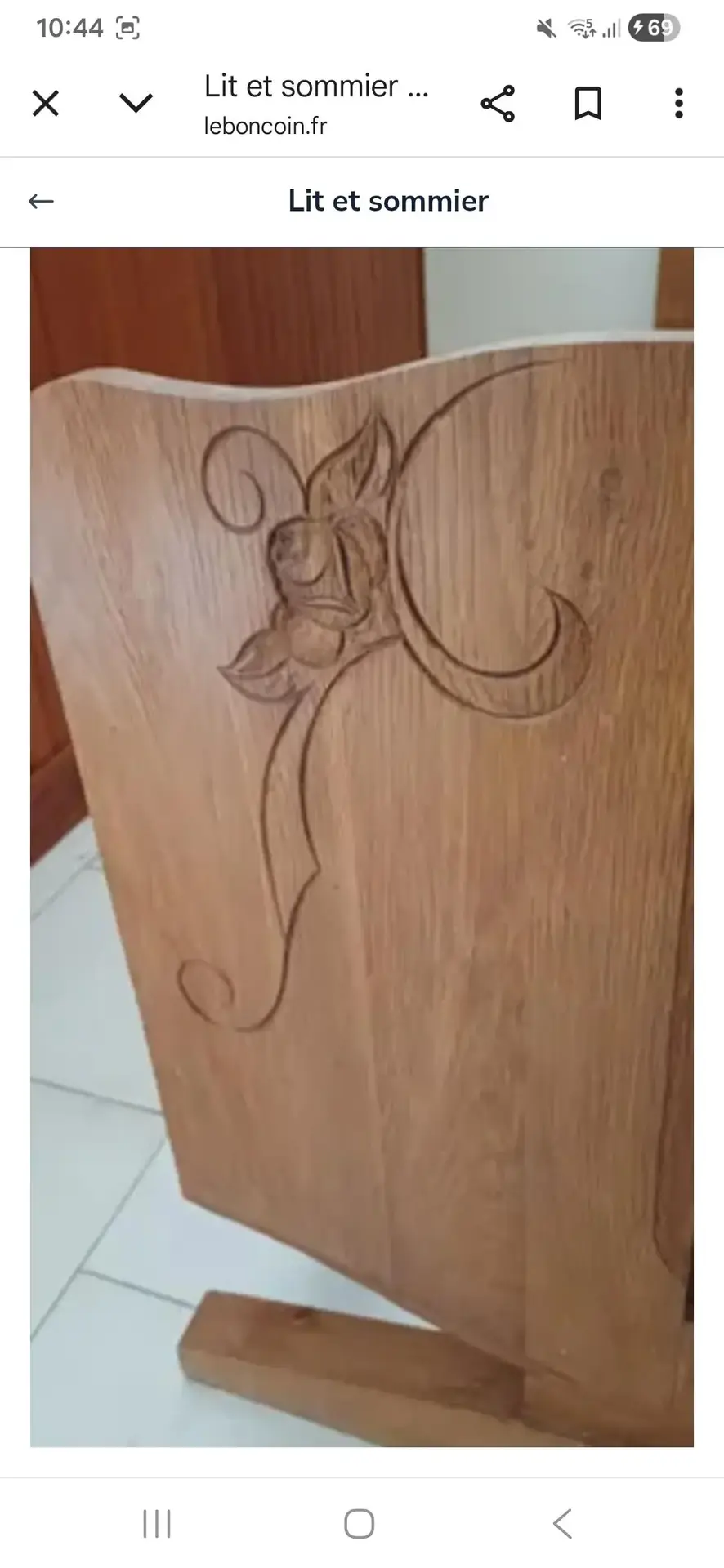Open recent apps from navigation bar
Viewport: 724px width, 1568px height.
[157, 1524]
